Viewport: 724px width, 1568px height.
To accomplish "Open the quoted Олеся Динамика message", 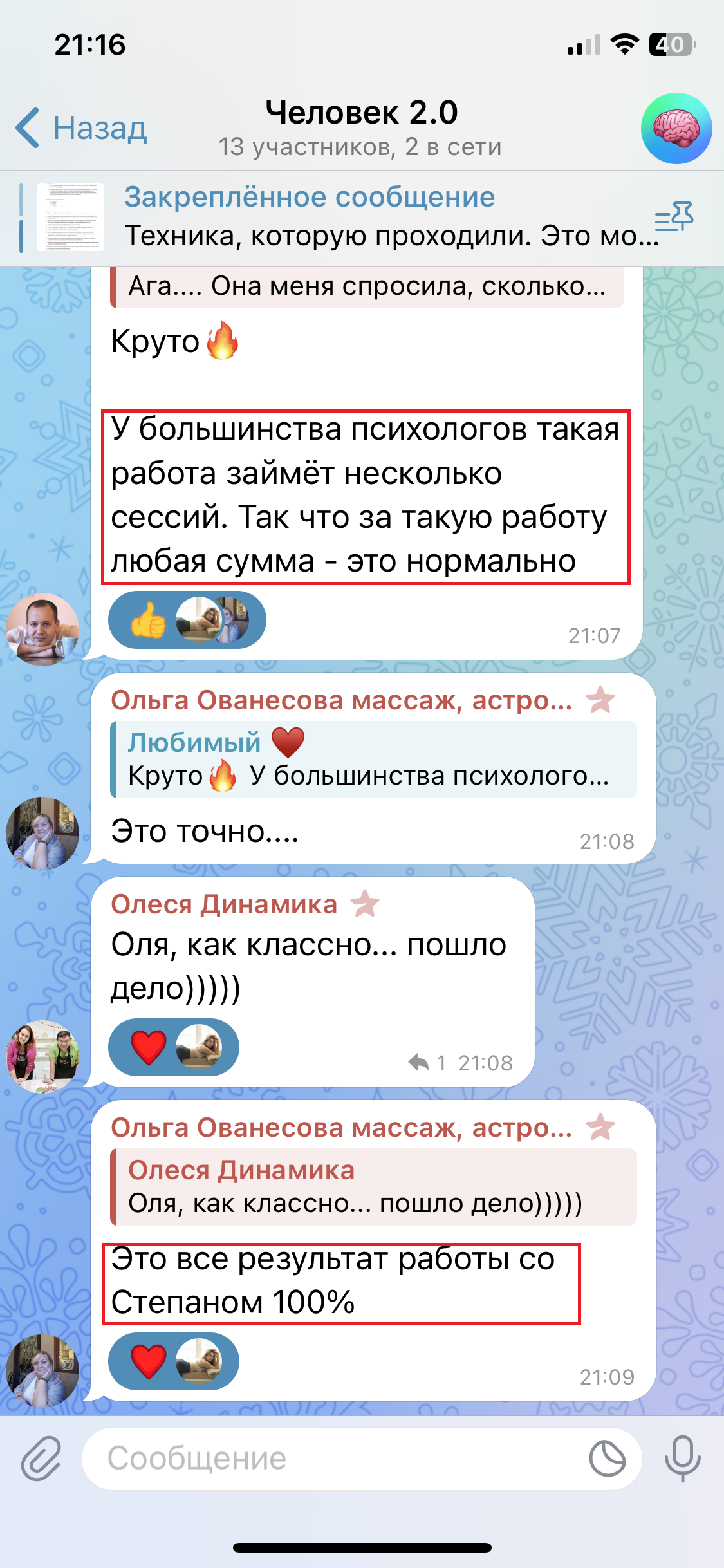I will click(373, 1186).
